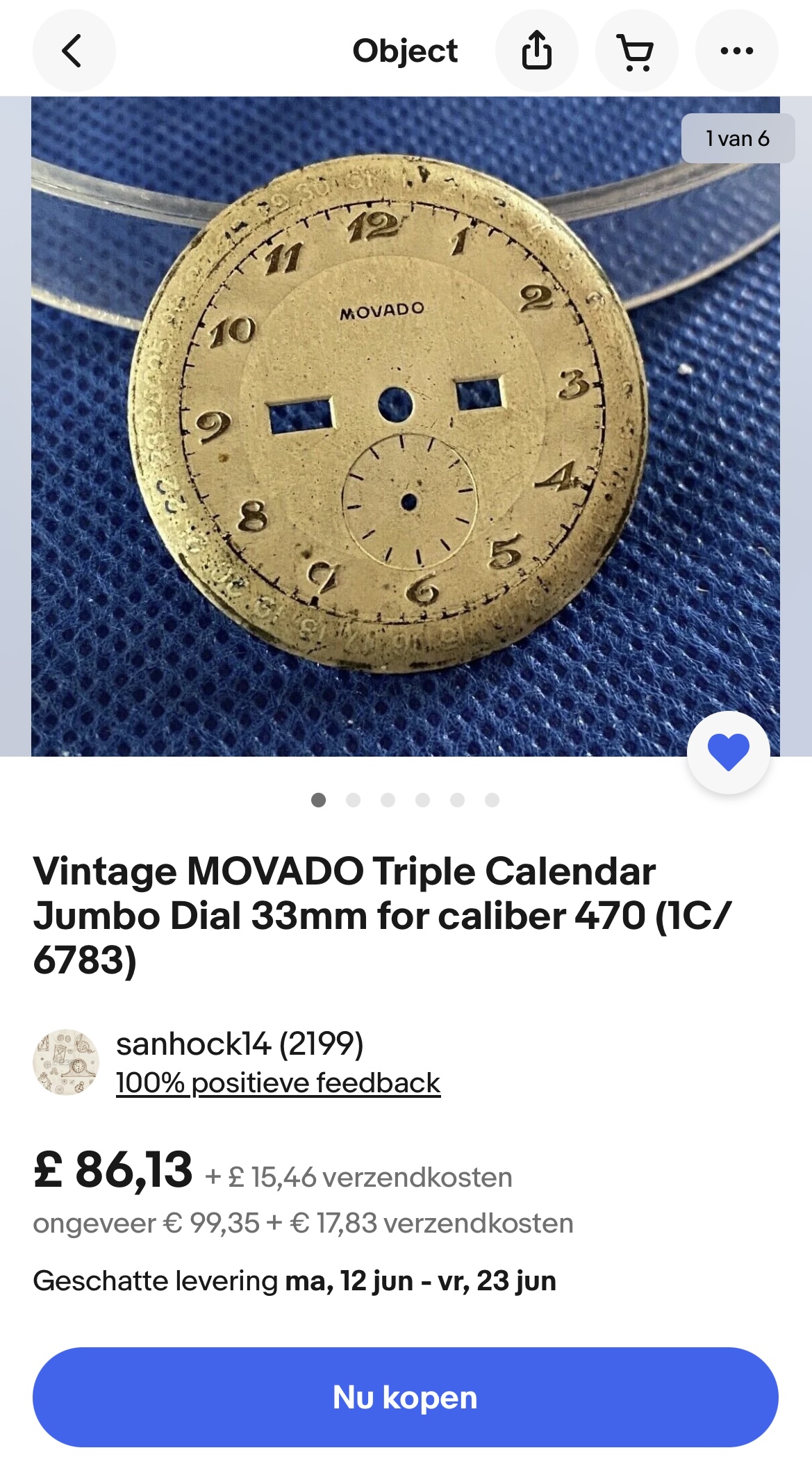Tap the heart to unfavorite the item

pyautogui.click(x=728, y=752)
